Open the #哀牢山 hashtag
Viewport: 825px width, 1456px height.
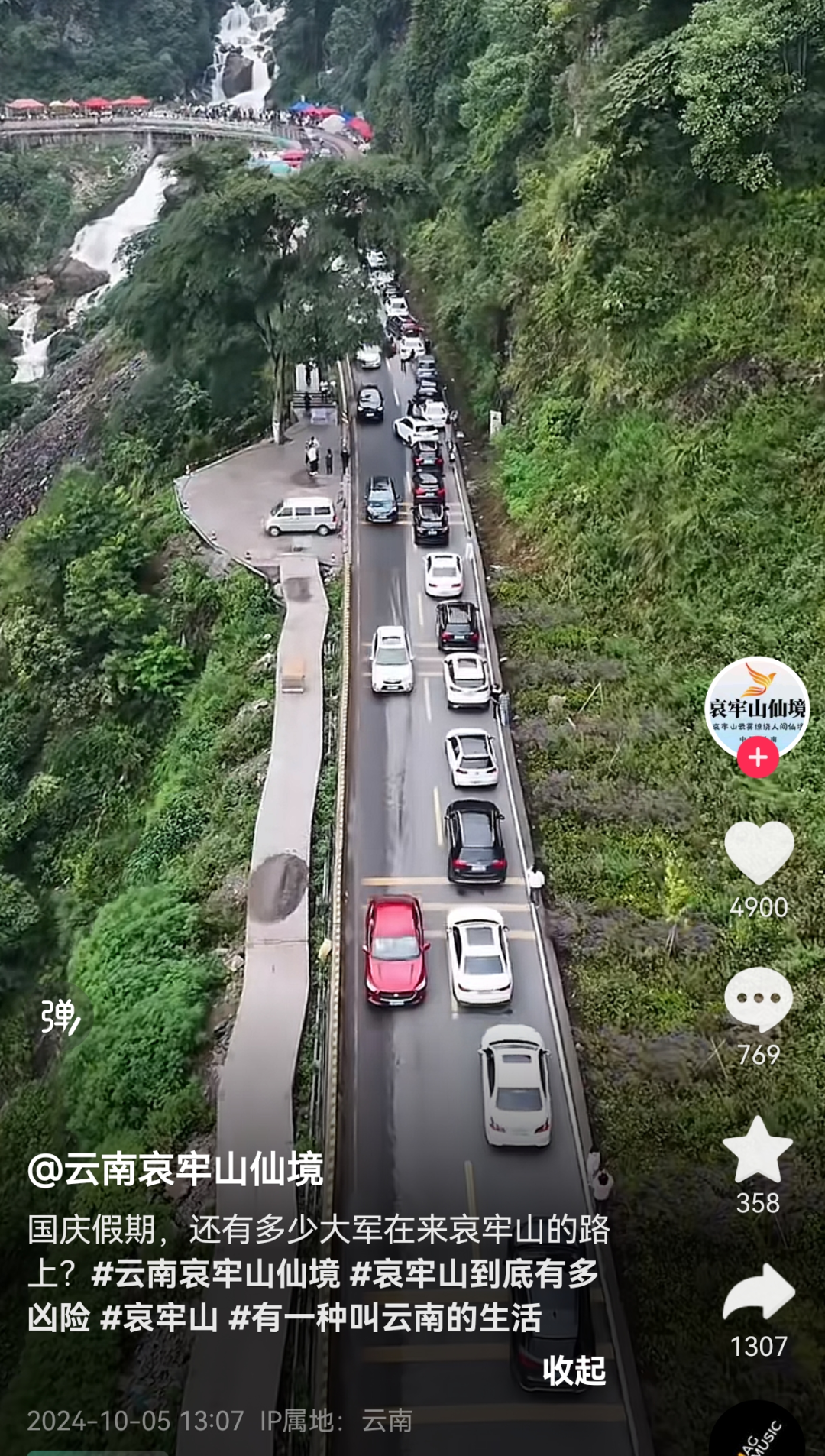[160, 1318]
